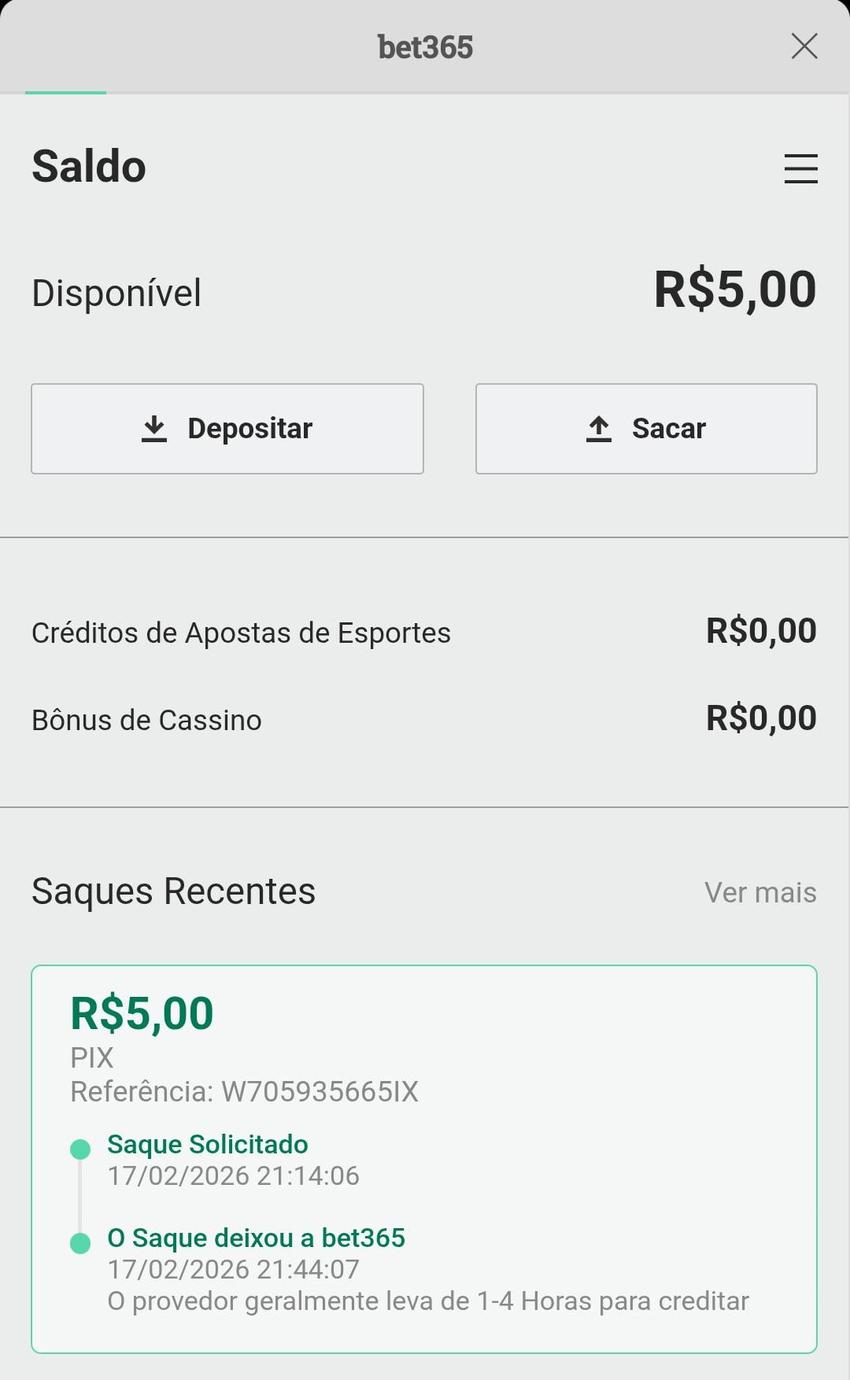Click the withdraw arrow icon on Sacar

597,428
